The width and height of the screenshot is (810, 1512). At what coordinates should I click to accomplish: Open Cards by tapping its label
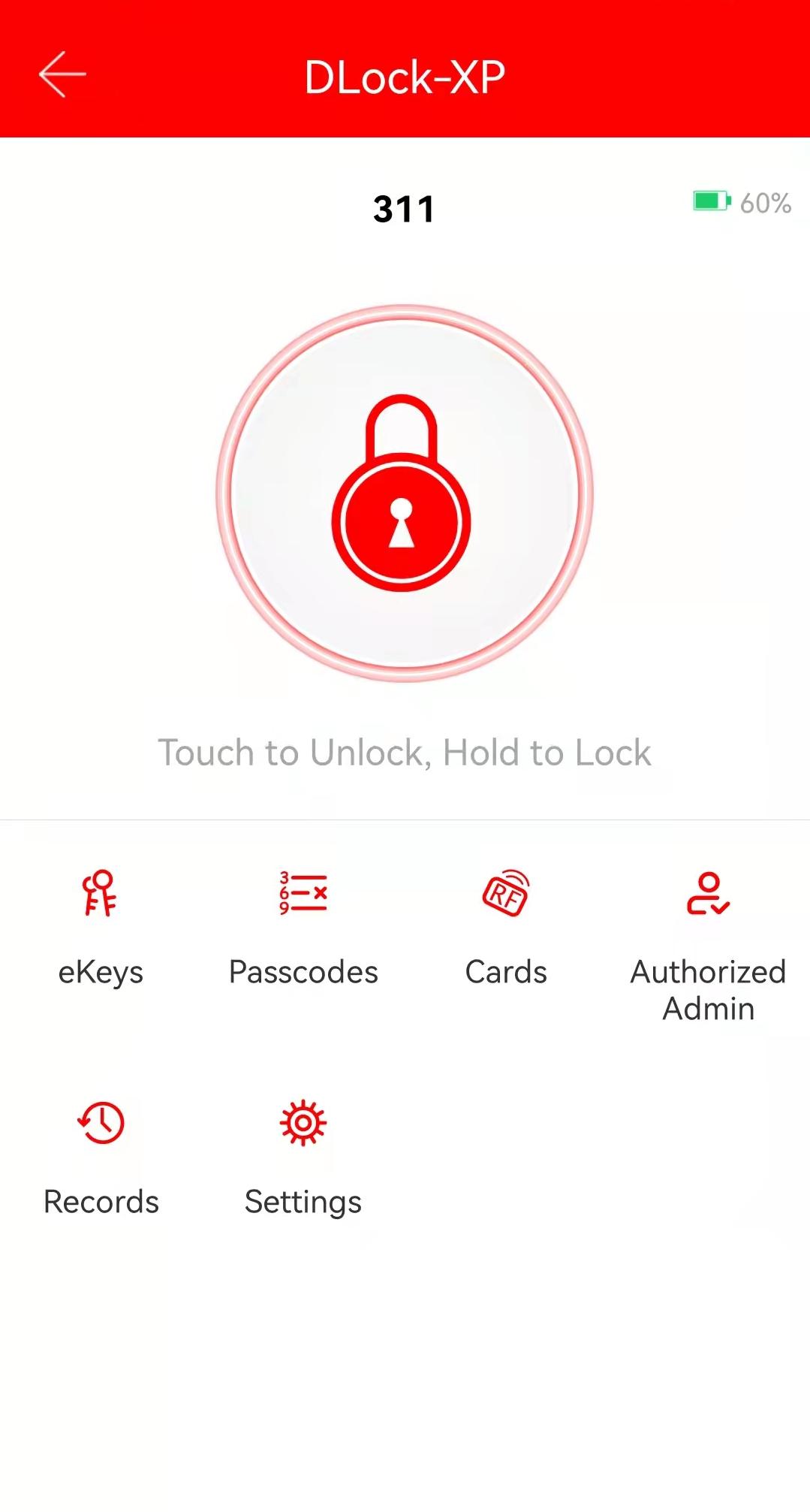click(505, 971)
